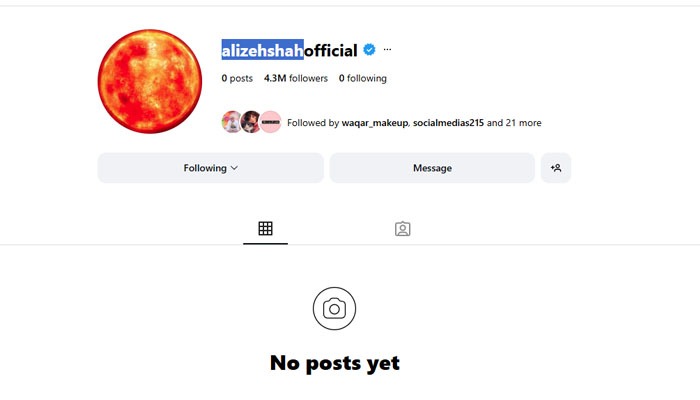
Task: Switch to the tagged photos tab
Action: coord(402,229)
